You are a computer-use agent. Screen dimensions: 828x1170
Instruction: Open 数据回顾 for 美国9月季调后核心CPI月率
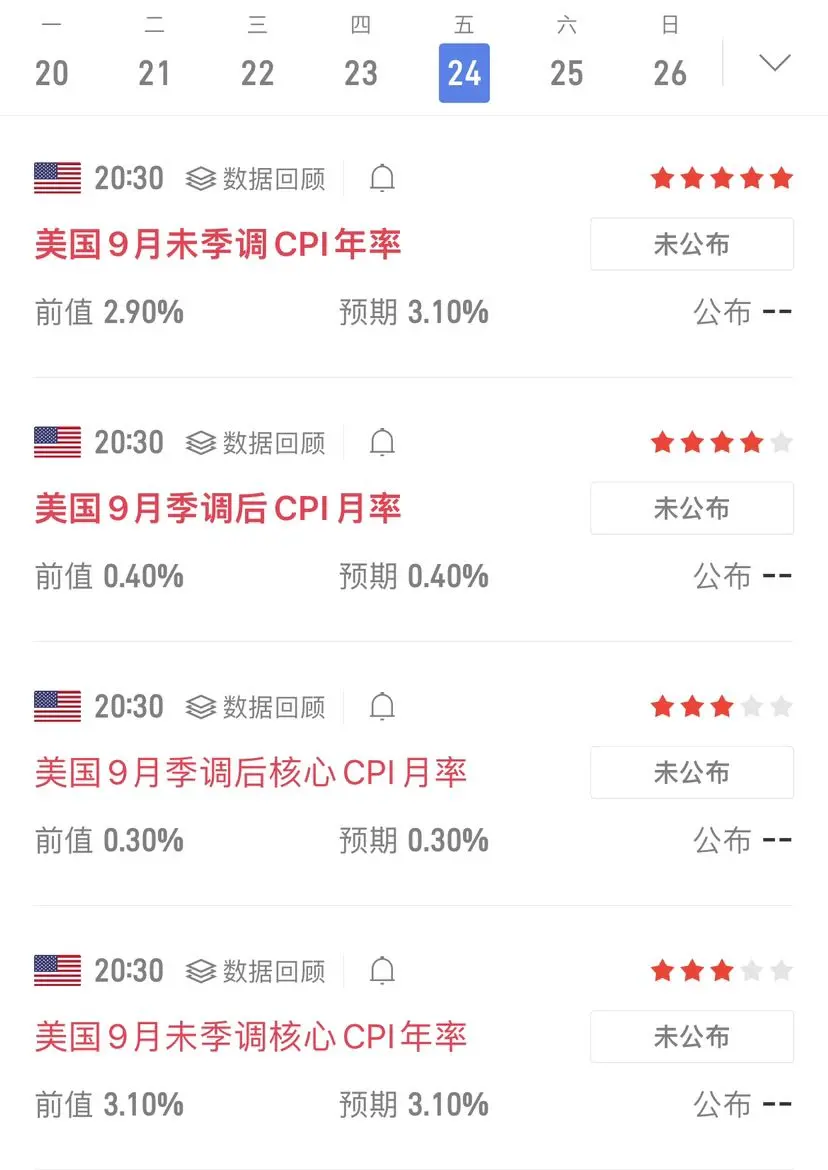tap(256, 707)
